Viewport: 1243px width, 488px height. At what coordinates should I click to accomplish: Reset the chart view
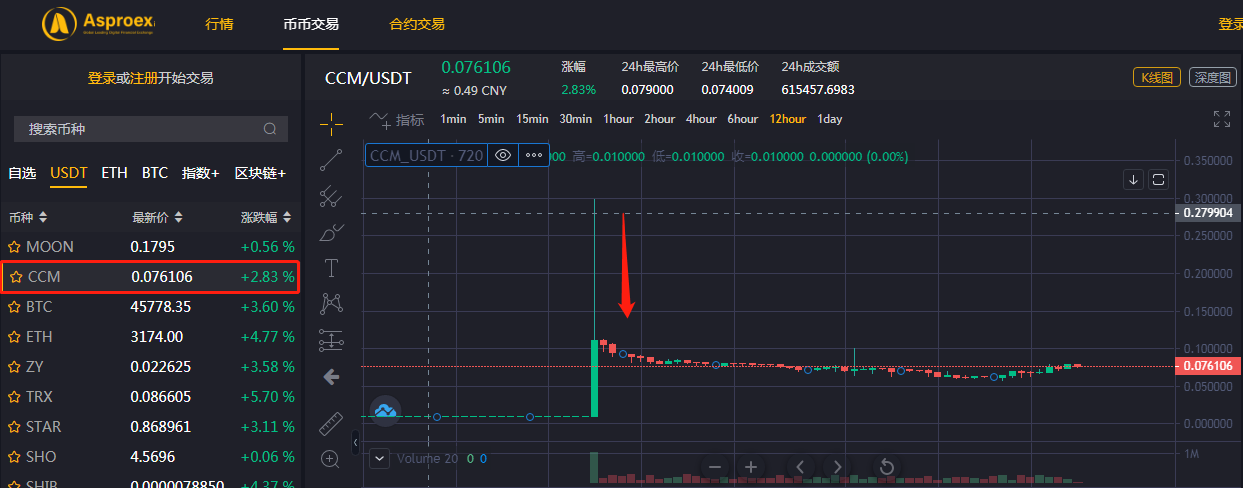(886, 467)
